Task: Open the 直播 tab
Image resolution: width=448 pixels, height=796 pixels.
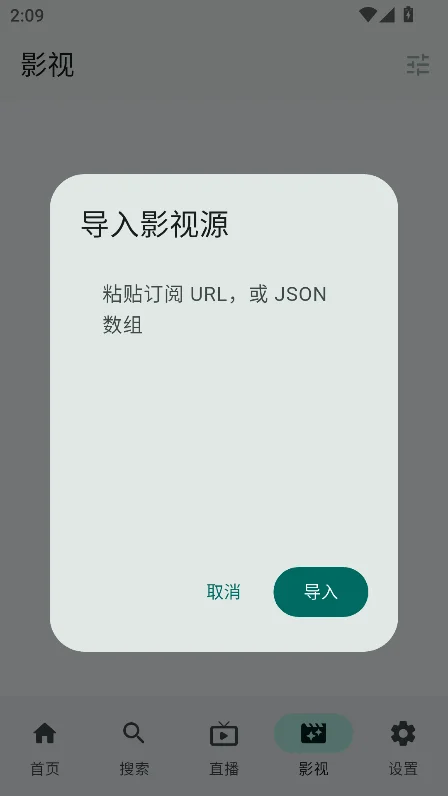Action: 224,748
